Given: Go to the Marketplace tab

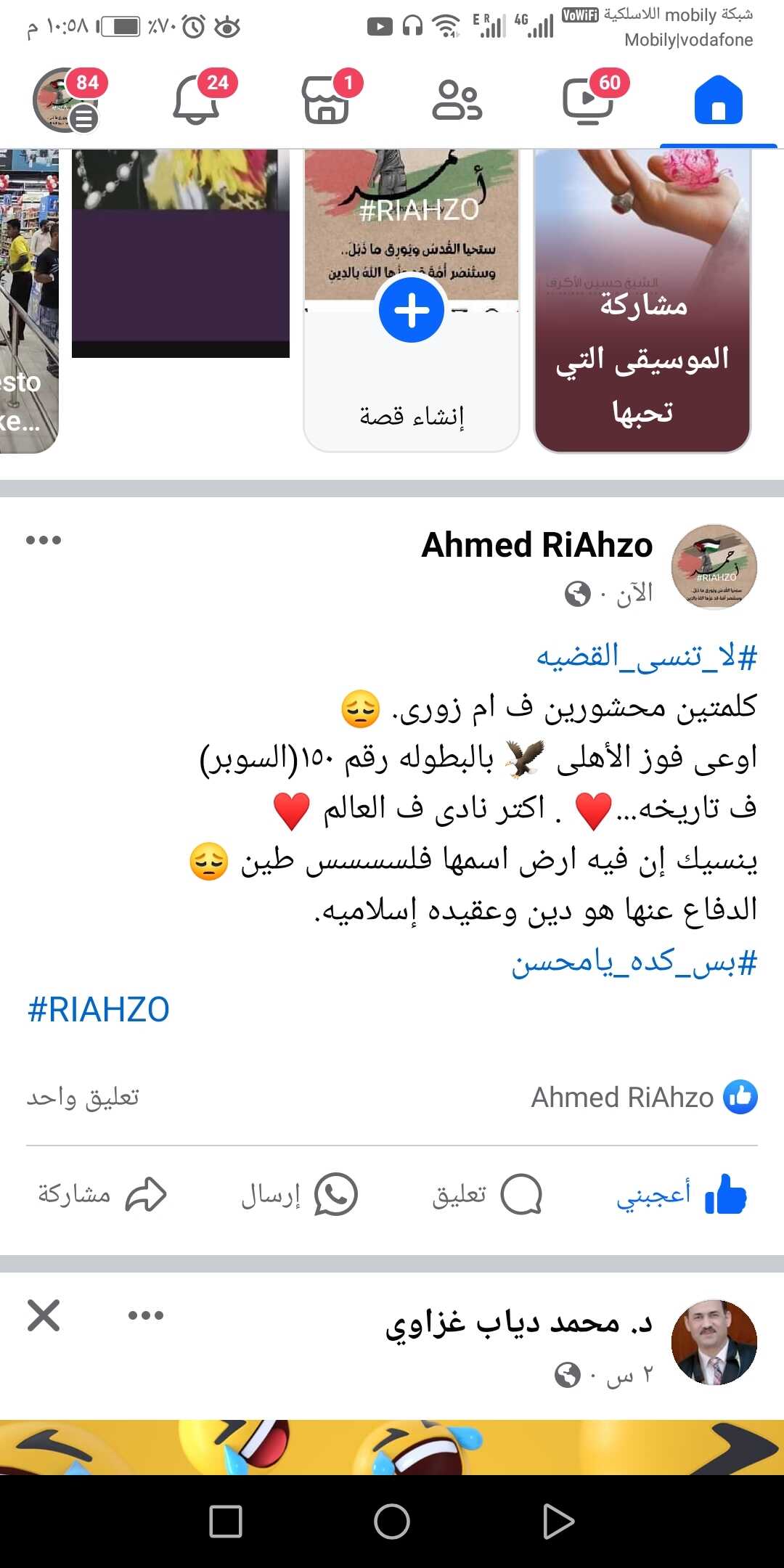Looking at the screenshot, I should click(326, 100).
